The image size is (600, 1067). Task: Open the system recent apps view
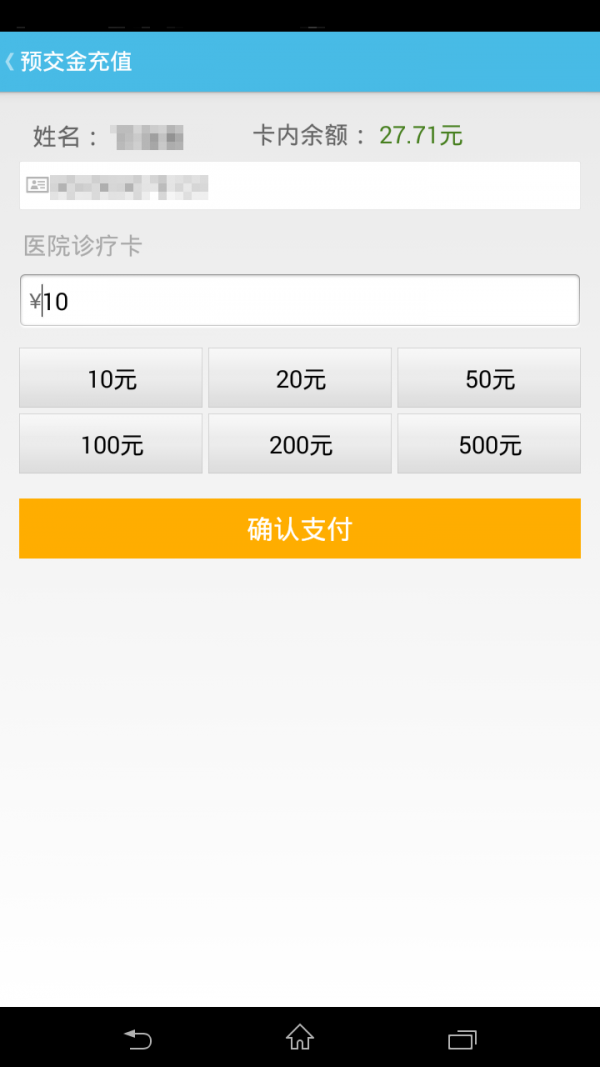pyautogui.click(x=462, y=1039)
